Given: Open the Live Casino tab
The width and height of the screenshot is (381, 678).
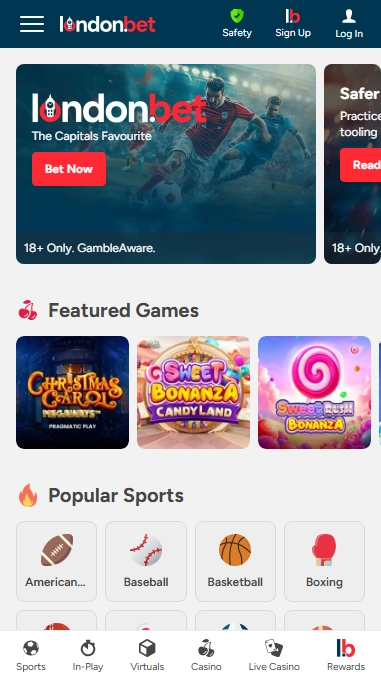Looking at the screenshot, I should (x=274, y=655).
